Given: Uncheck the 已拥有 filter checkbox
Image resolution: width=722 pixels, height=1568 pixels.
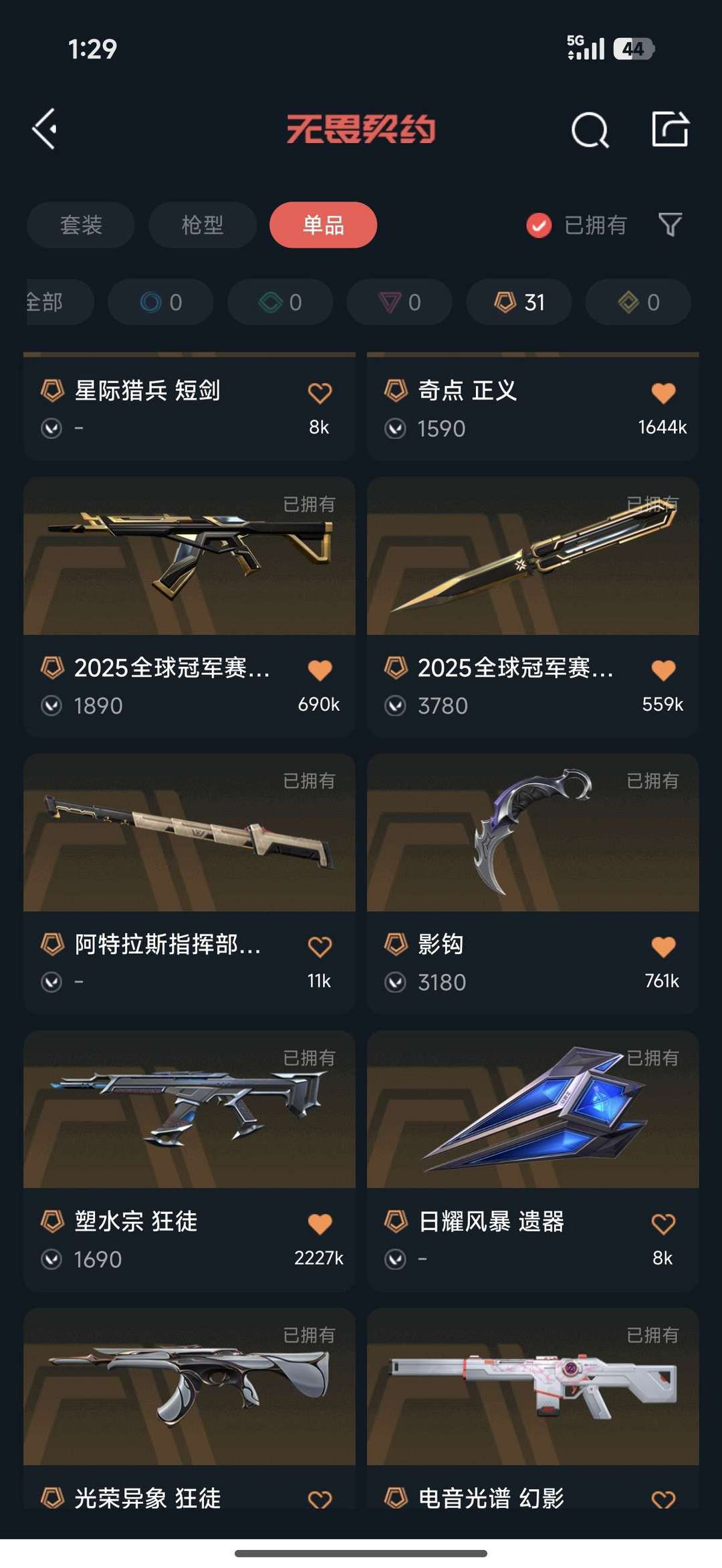Looking at the screenshot, I should [539, 226].
